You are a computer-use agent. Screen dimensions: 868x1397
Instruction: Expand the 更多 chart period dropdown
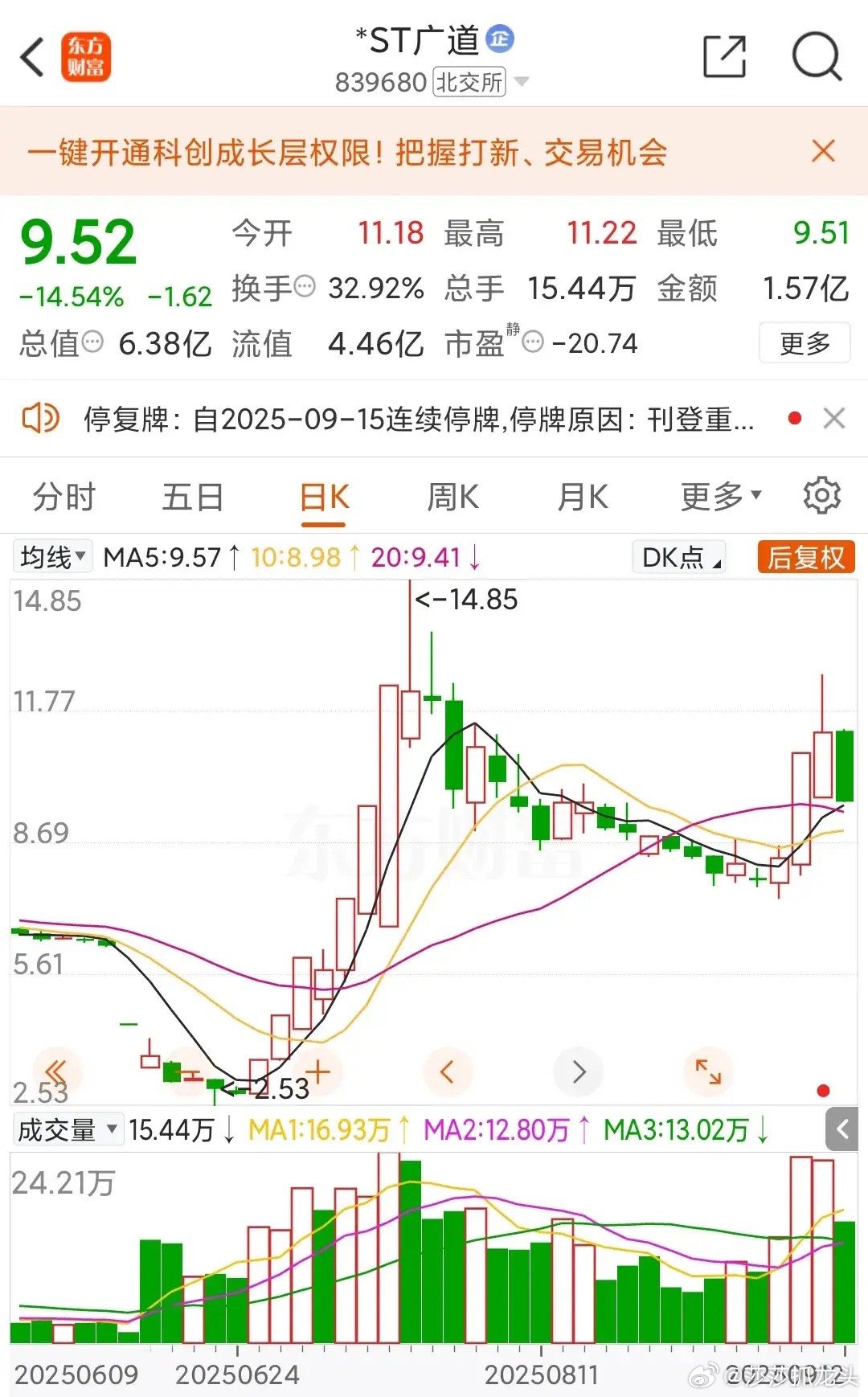pos(721,497)
